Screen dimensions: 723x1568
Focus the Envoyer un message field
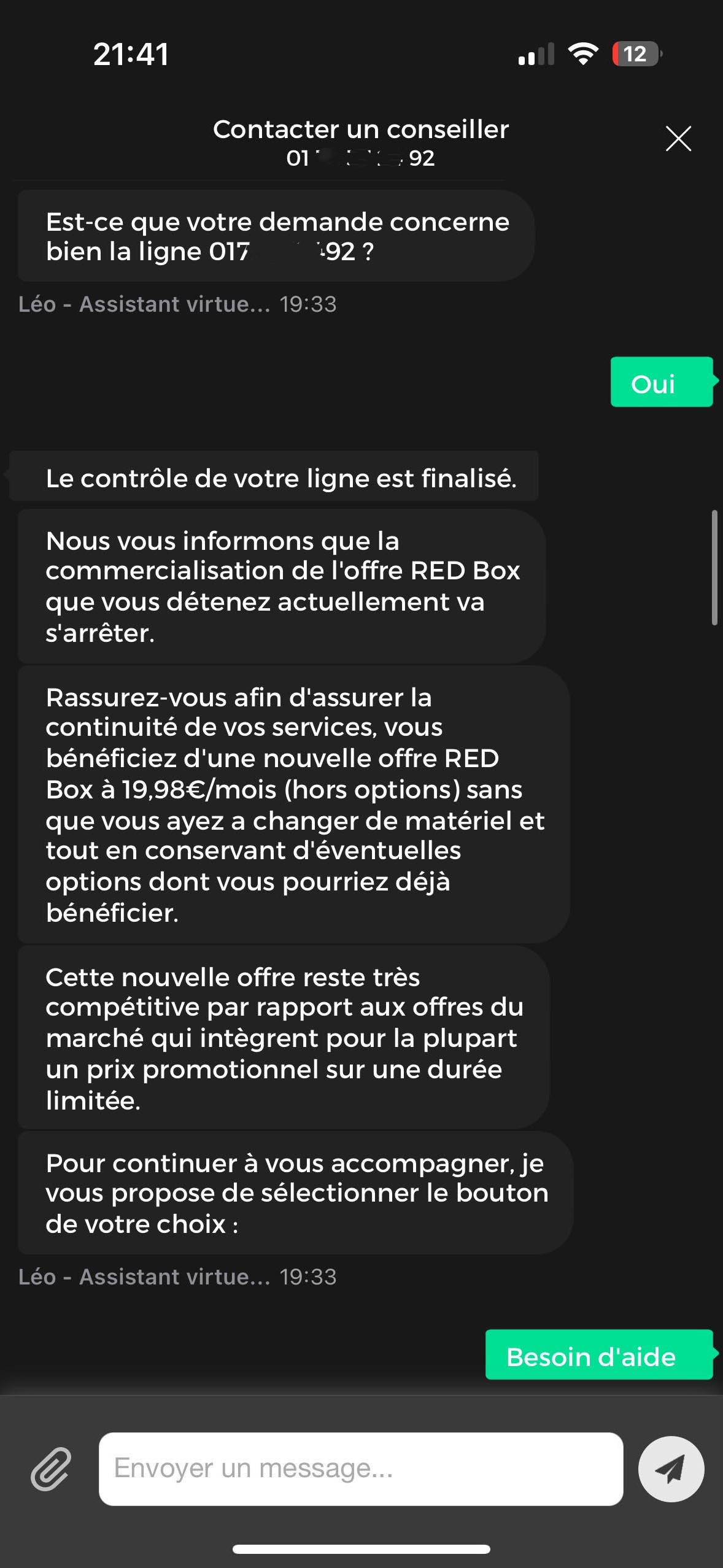point(360,1469)
